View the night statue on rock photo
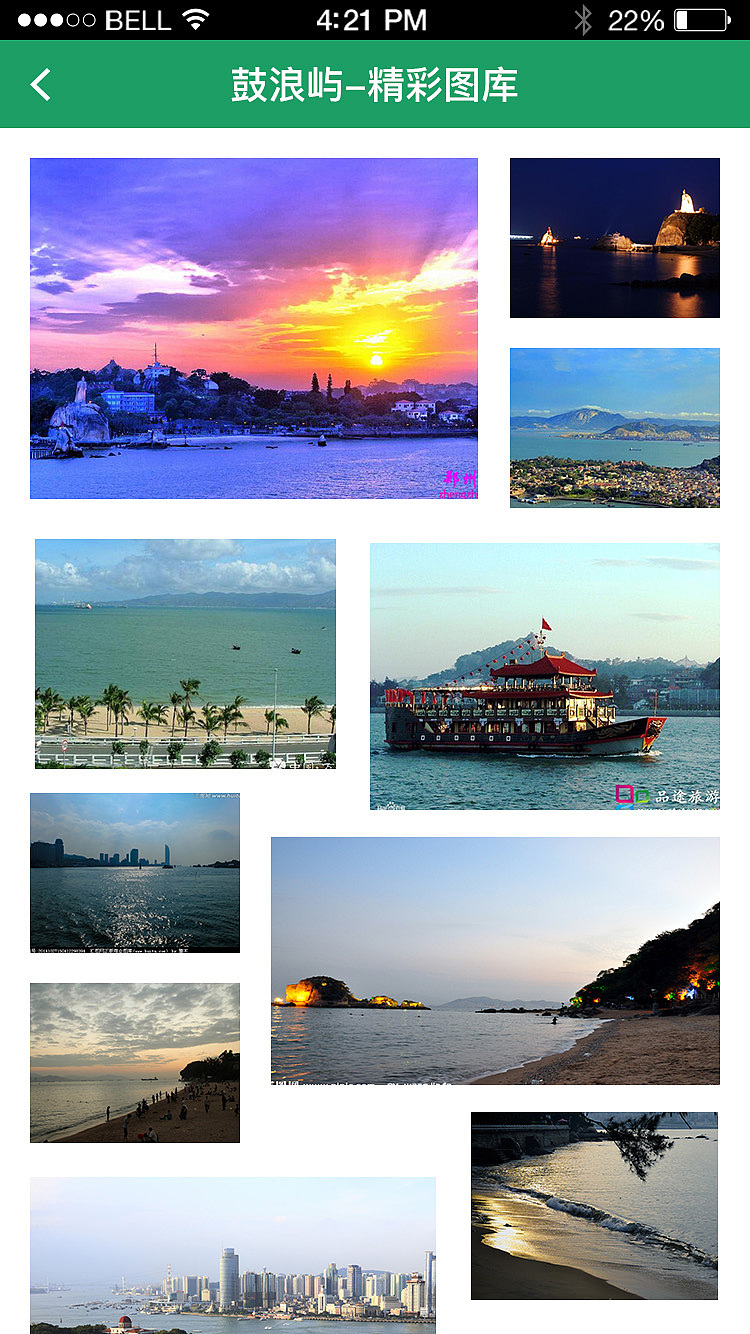750x1334 pixels. pos(614,238)
